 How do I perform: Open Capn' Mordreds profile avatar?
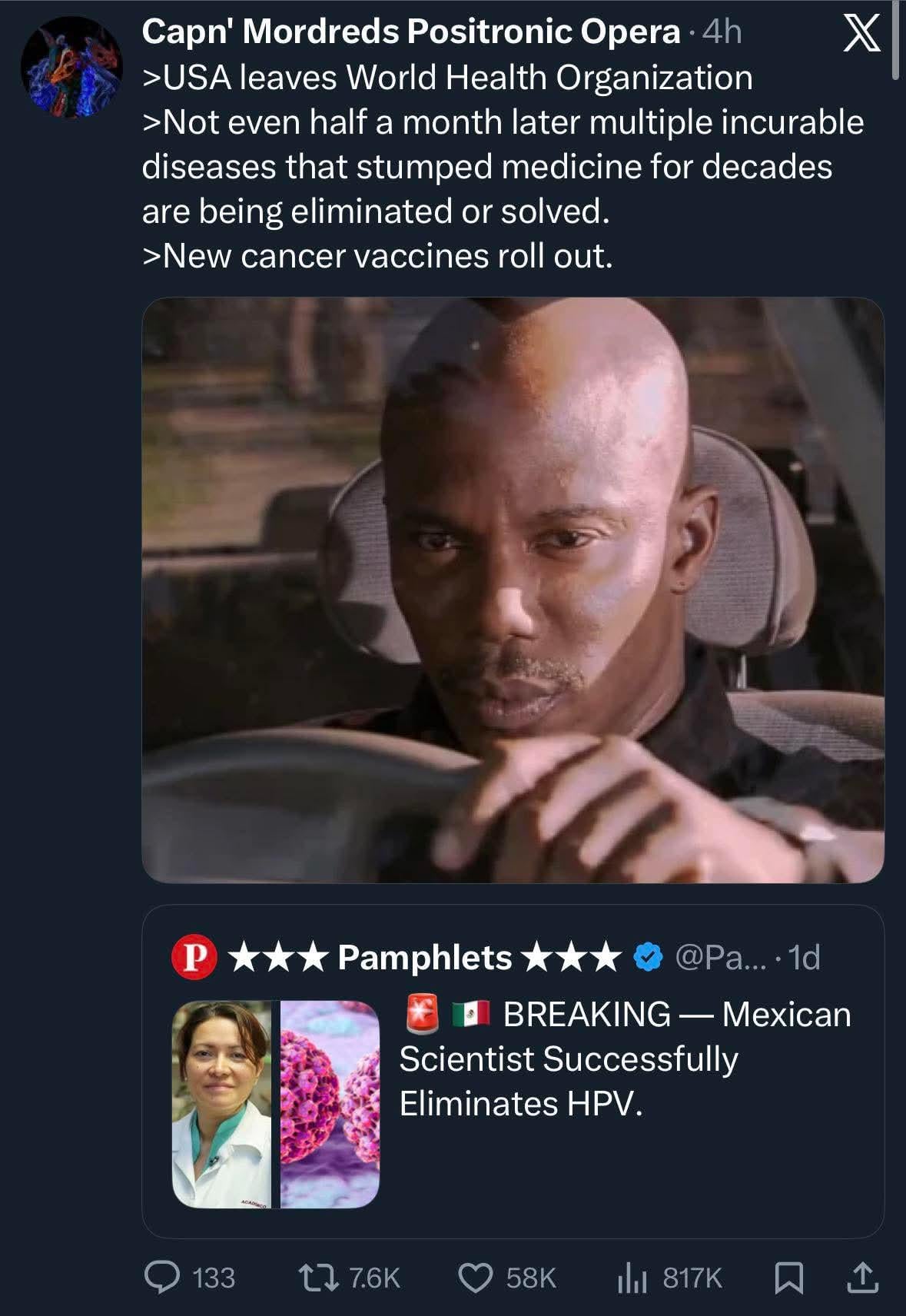pyautogui.click(x=71, y=68)
